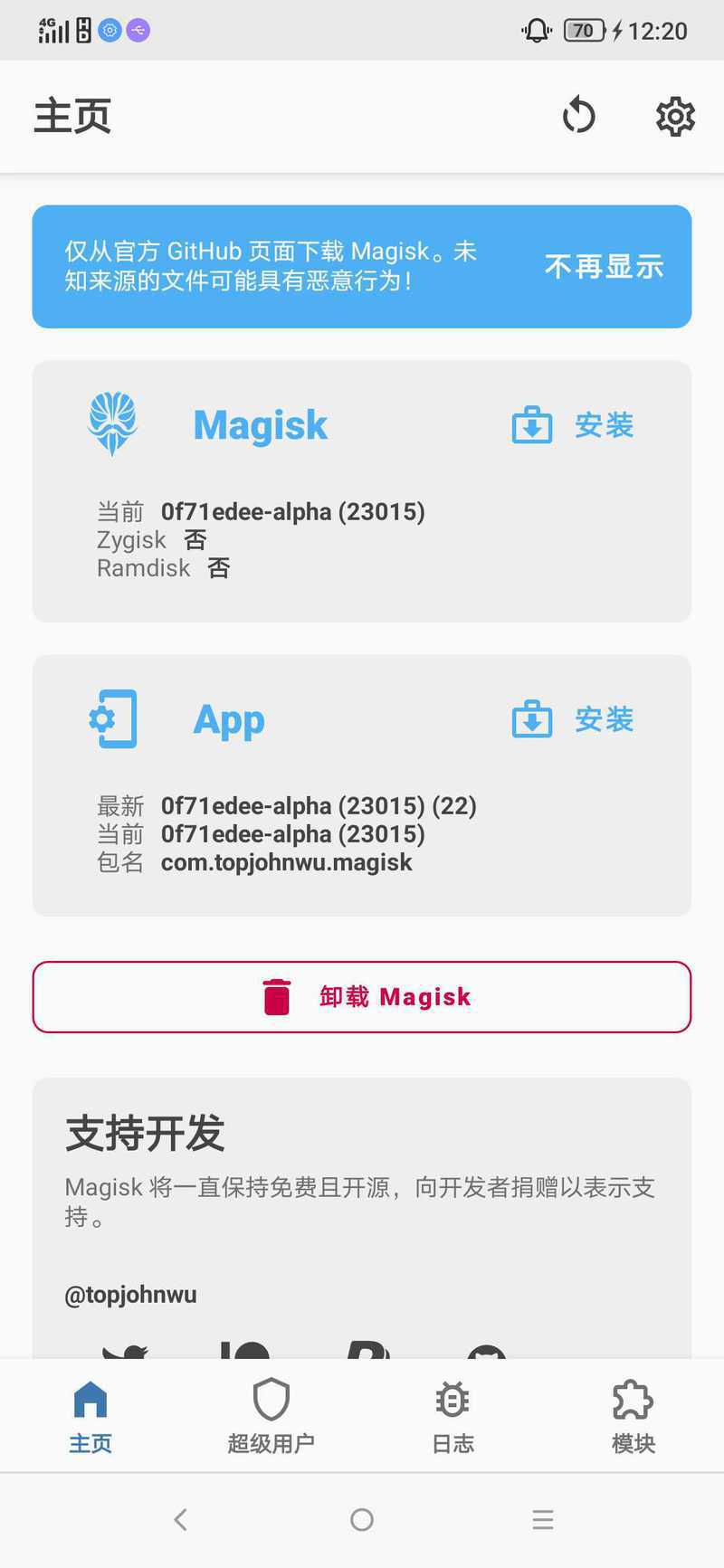
Task: Go to the 模块 tab
Action: point(633,1416)
